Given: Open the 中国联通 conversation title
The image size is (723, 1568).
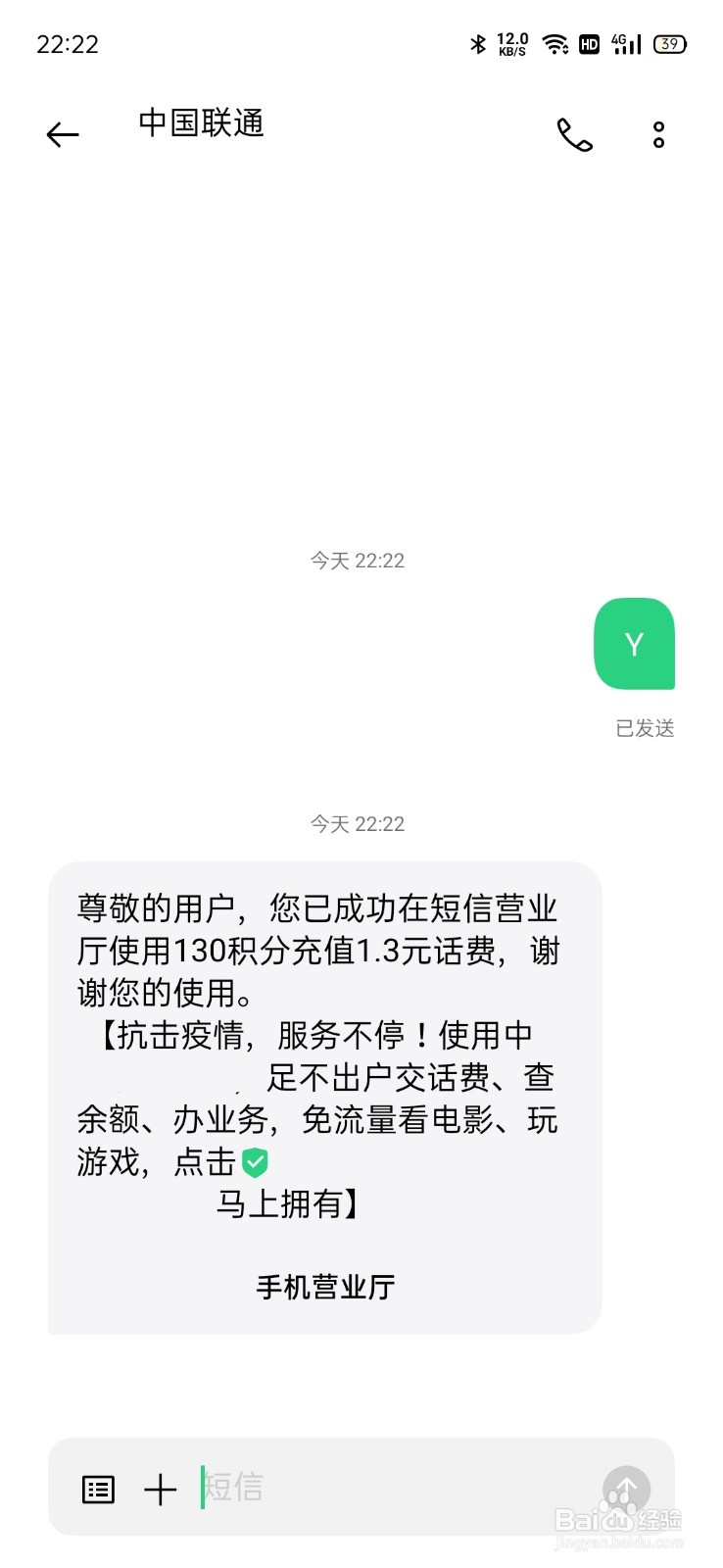Looking at the screenshot, I should click(198, 125).
